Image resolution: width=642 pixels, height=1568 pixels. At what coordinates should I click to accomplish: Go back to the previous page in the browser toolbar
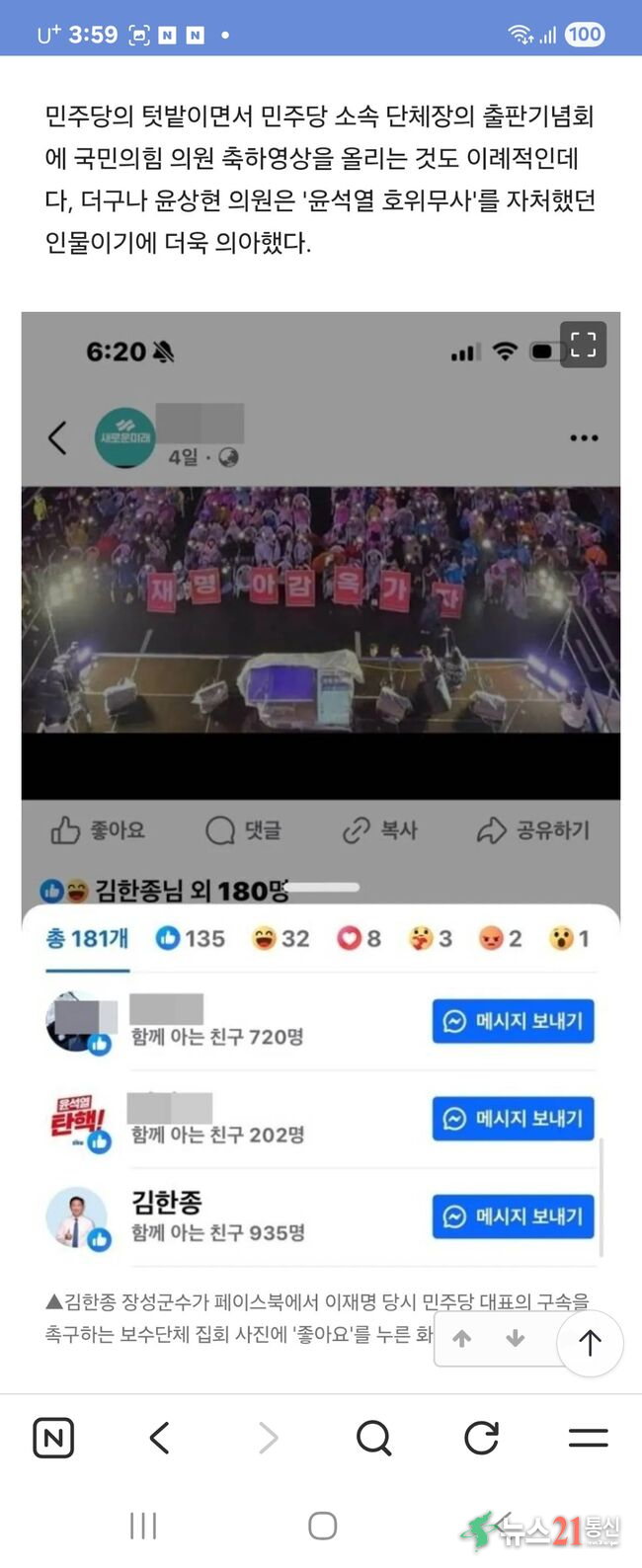click(x=160, y=1438)
